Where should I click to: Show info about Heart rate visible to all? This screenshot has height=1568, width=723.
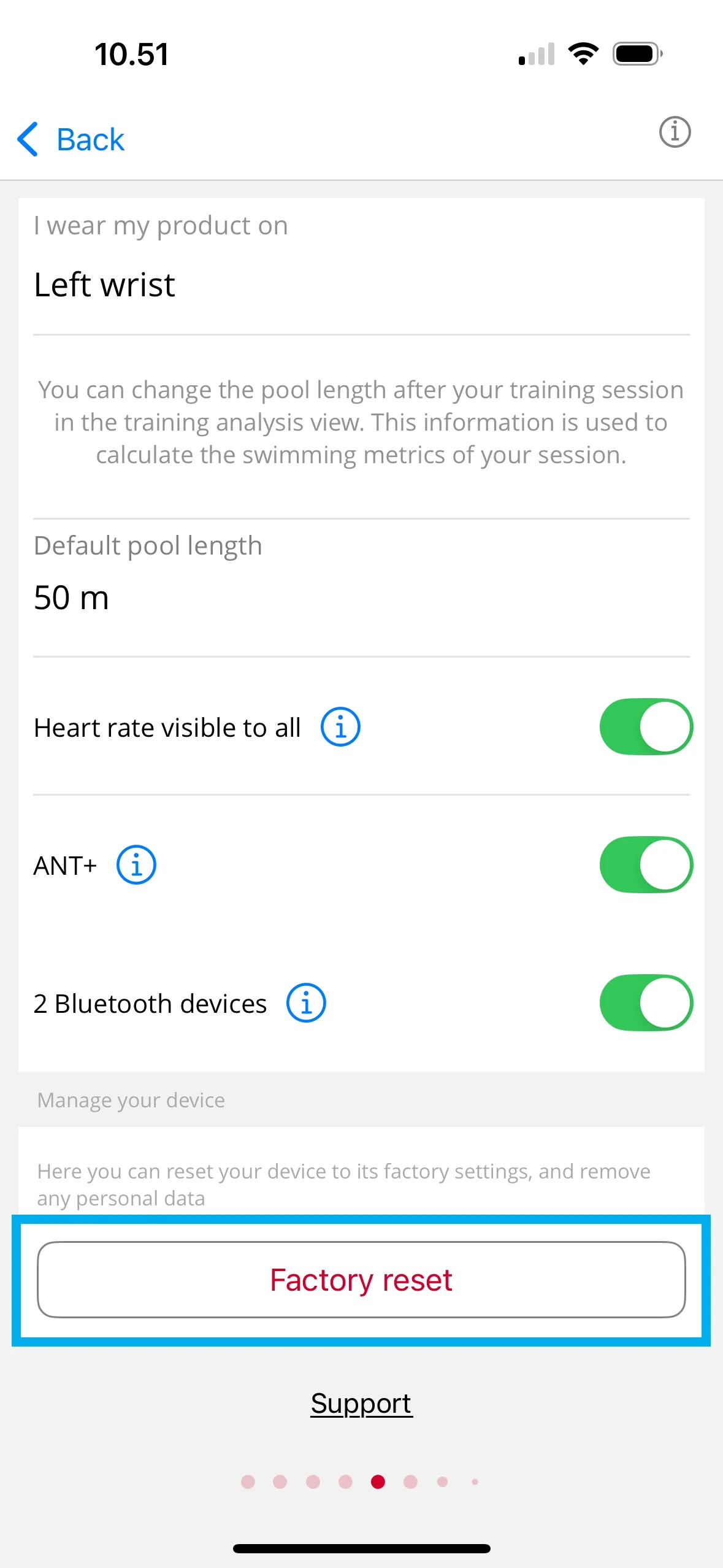pyautogui.click(x=340, y=727)
